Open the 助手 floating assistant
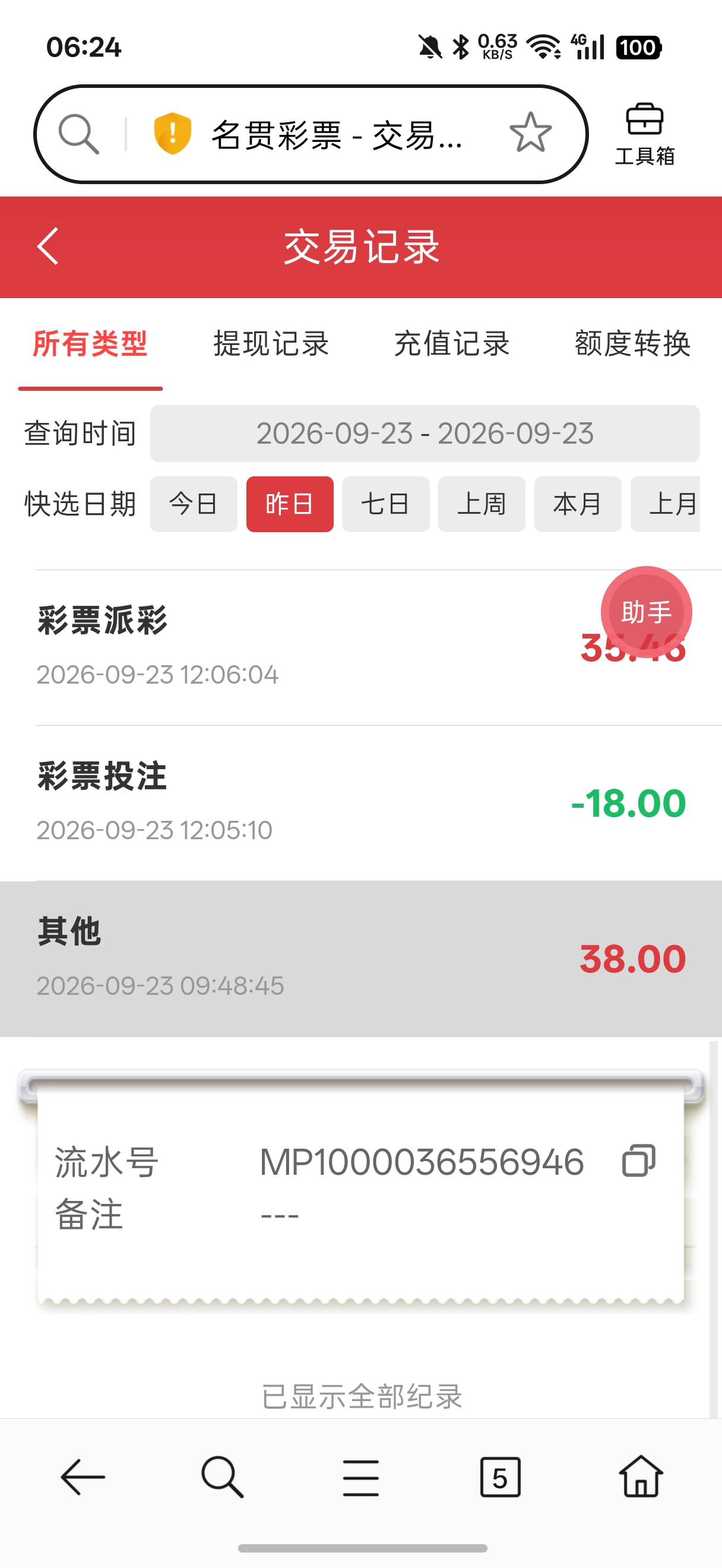 click(646, 612)
